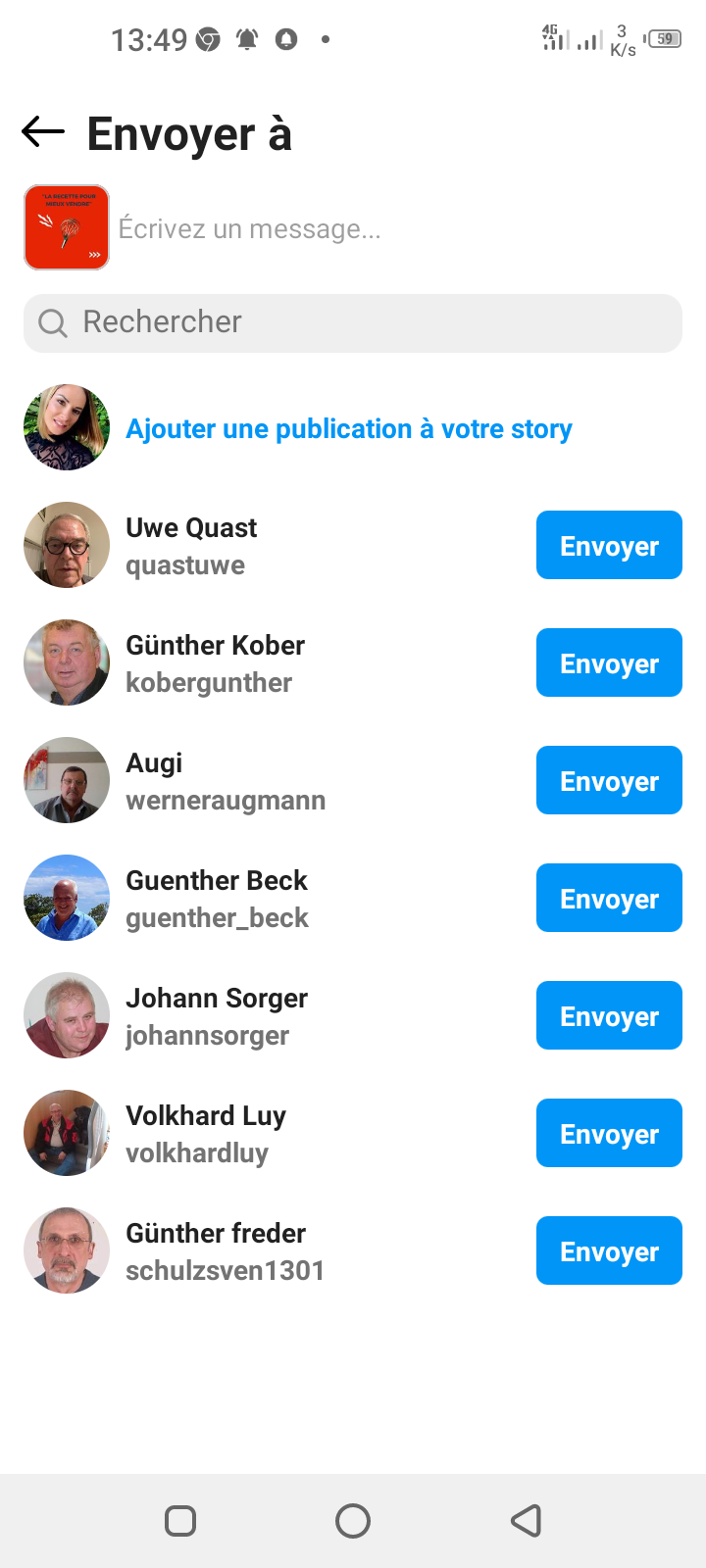Send to Uwe Quast
The image size is (706, 1568).
[x=609, y=546]
